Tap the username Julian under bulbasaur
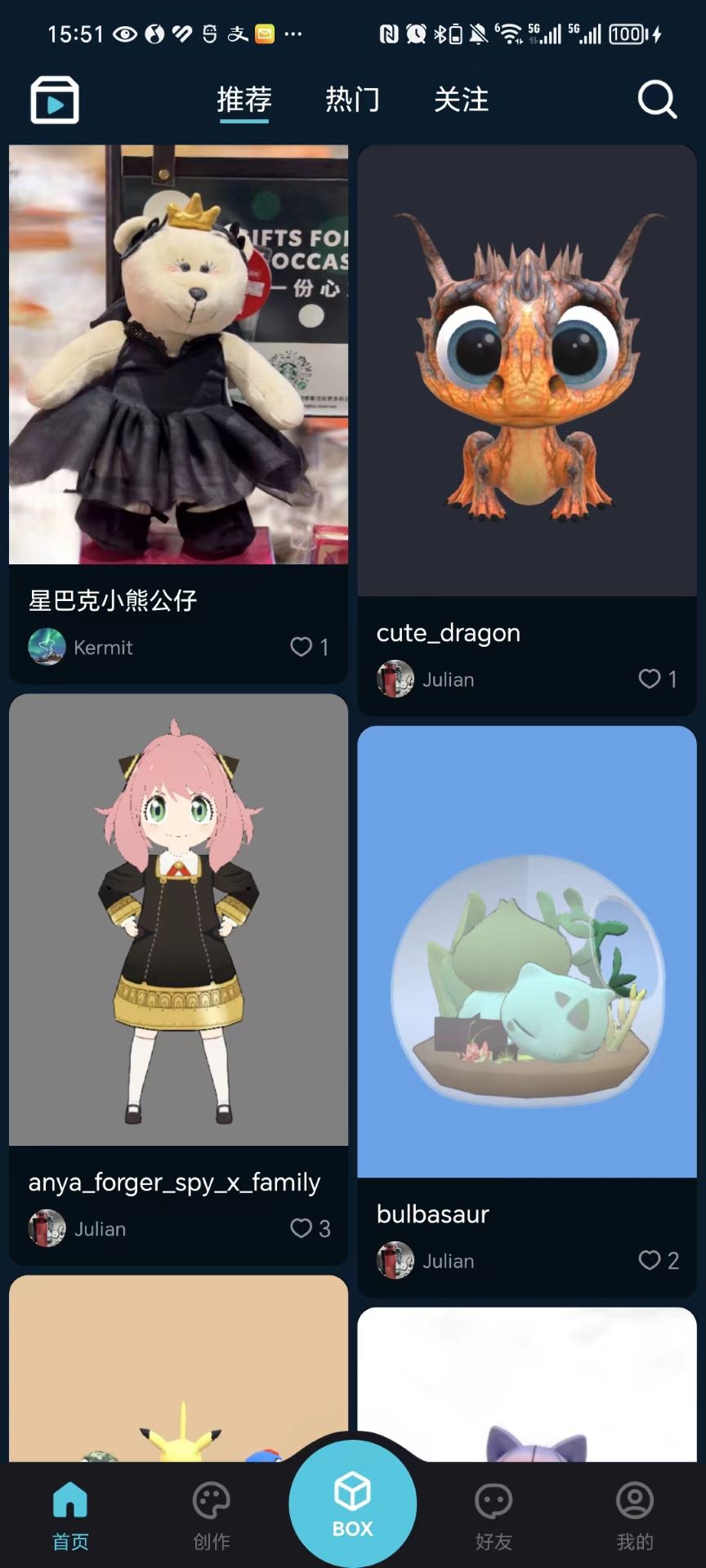Image resolution: width=706 pixels, height=1568 pixels. click(448, 1260)
